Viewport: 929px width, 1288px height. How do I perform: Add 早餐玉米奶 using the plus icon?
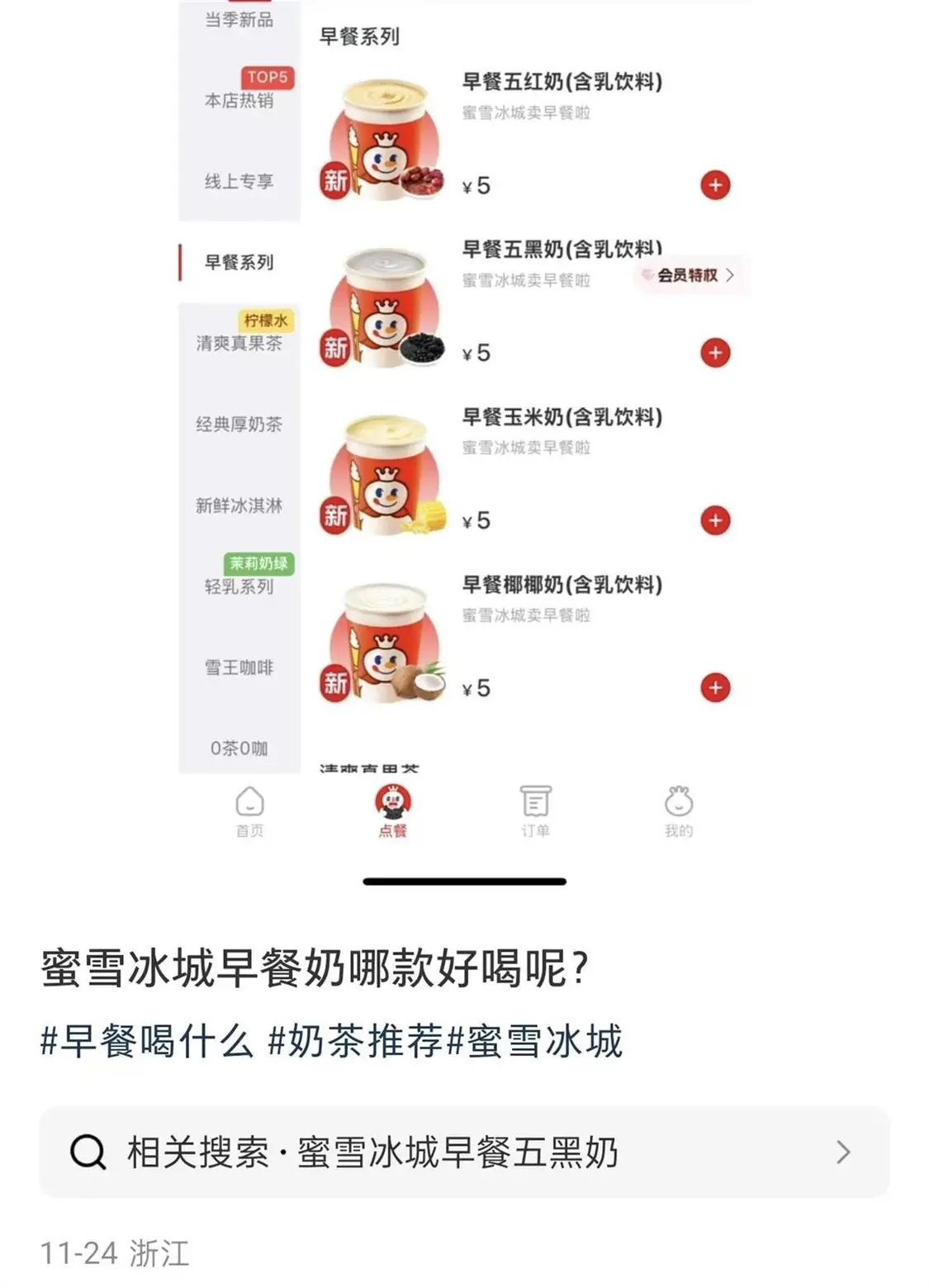pyautogui.click(x=713, y=520)
